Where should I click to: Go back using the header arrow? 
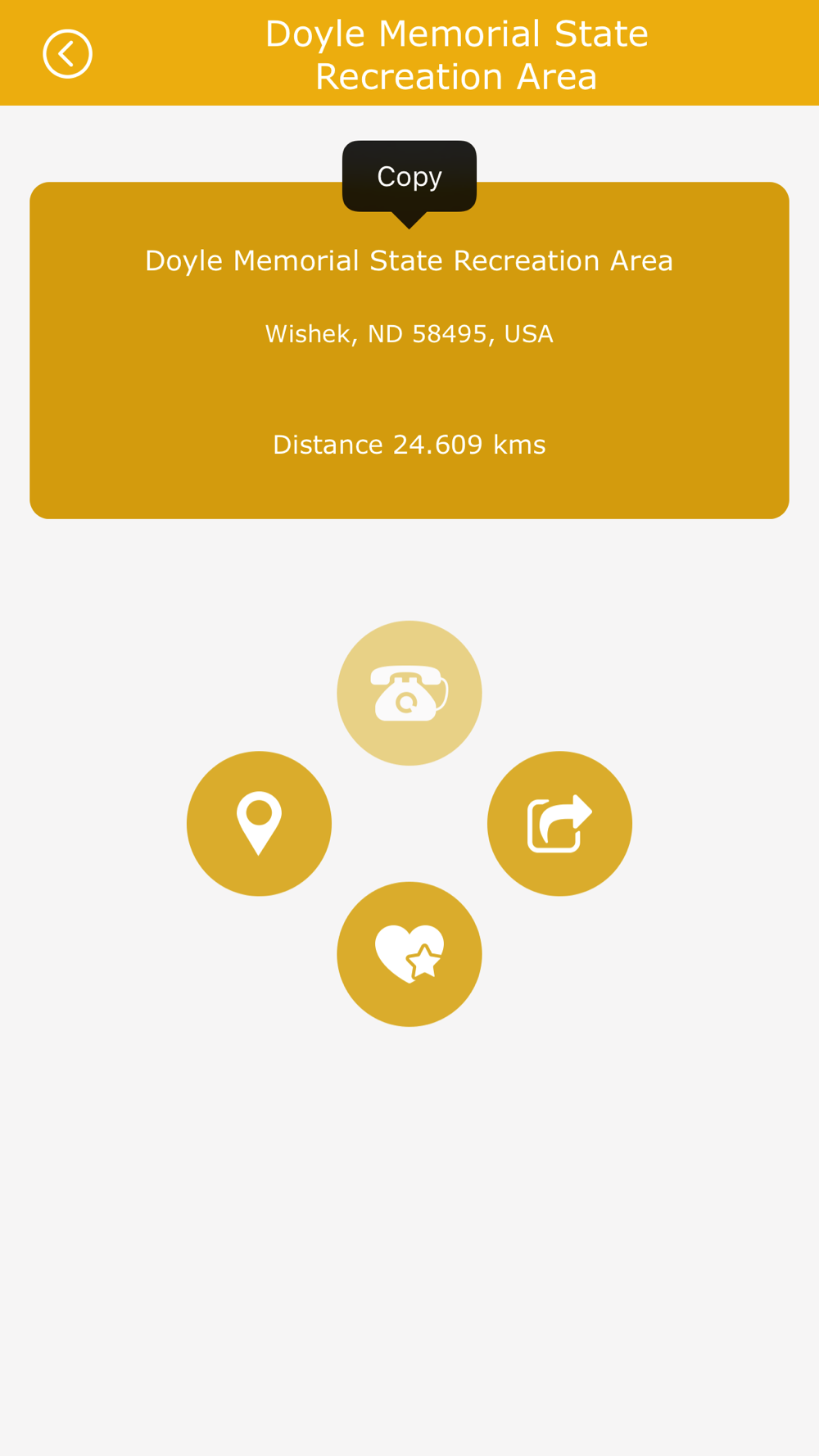coord(67,54)
